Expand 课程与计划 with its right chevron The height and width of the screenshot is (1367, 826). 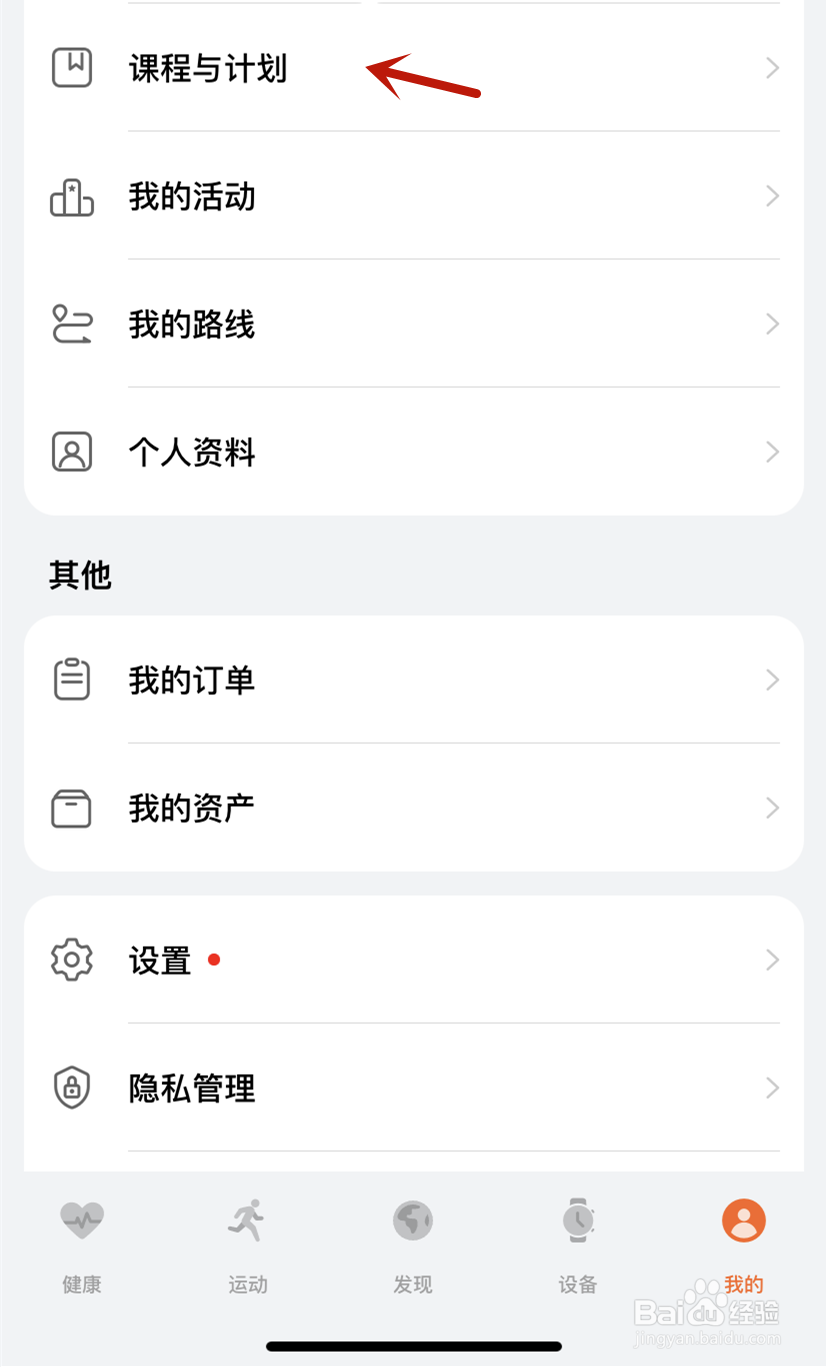(770, 68)
